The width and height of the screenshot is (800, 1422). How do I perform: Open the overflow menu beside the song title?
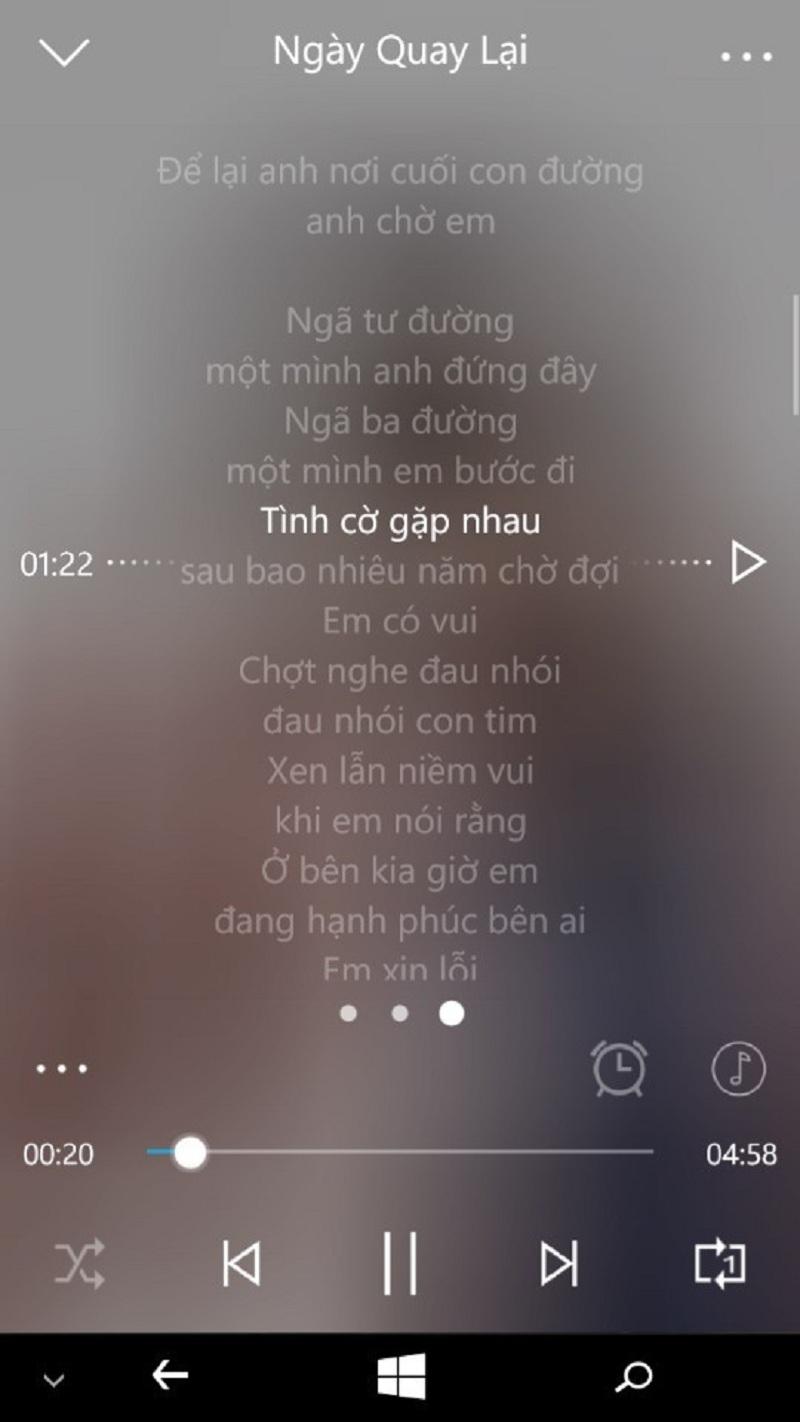pyautogui.click(x=746, y=56)
